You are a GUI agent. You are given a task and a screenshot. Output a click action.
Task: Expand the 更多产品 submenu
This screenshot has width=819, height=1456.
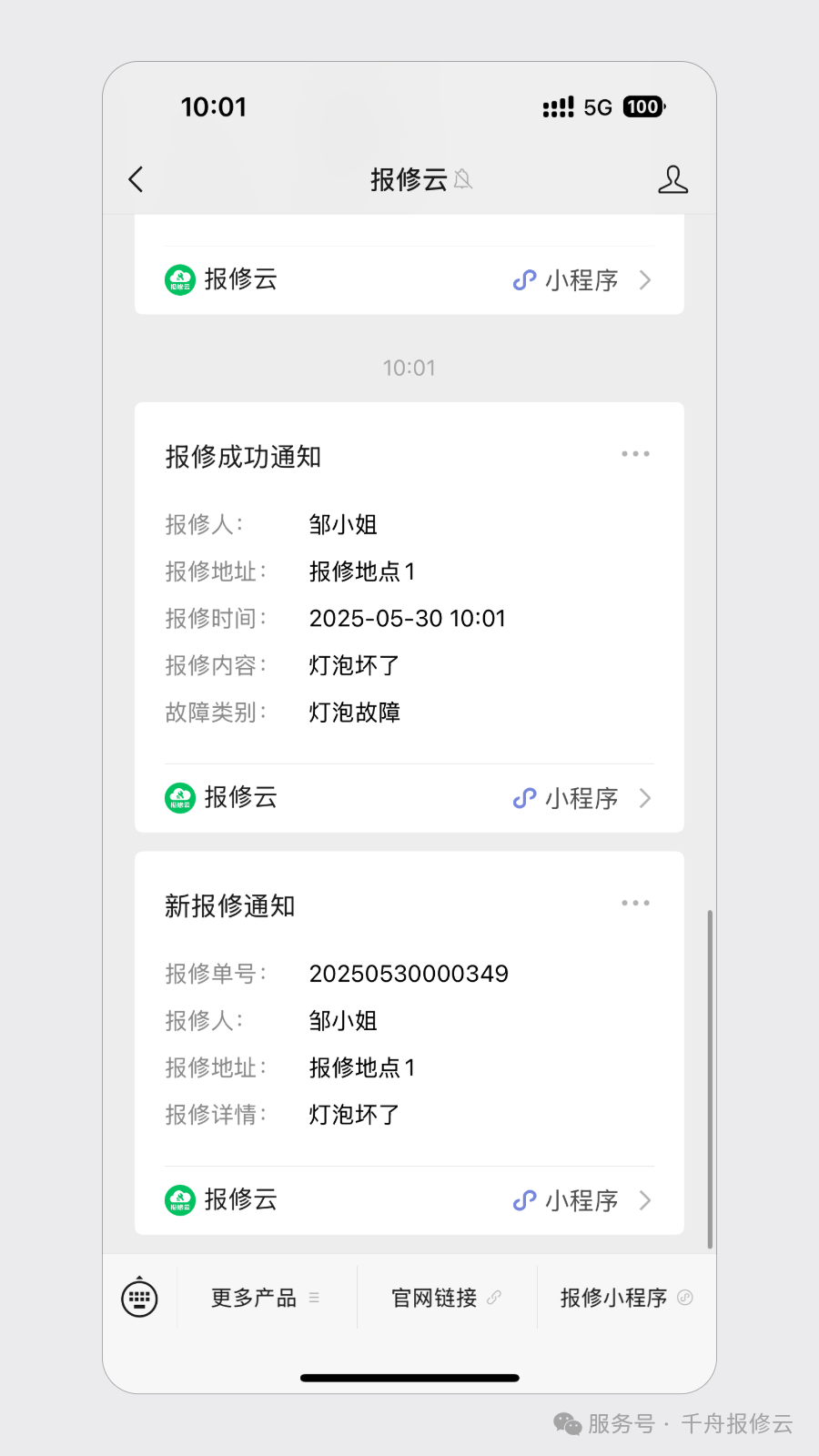tap(314, 1297)
